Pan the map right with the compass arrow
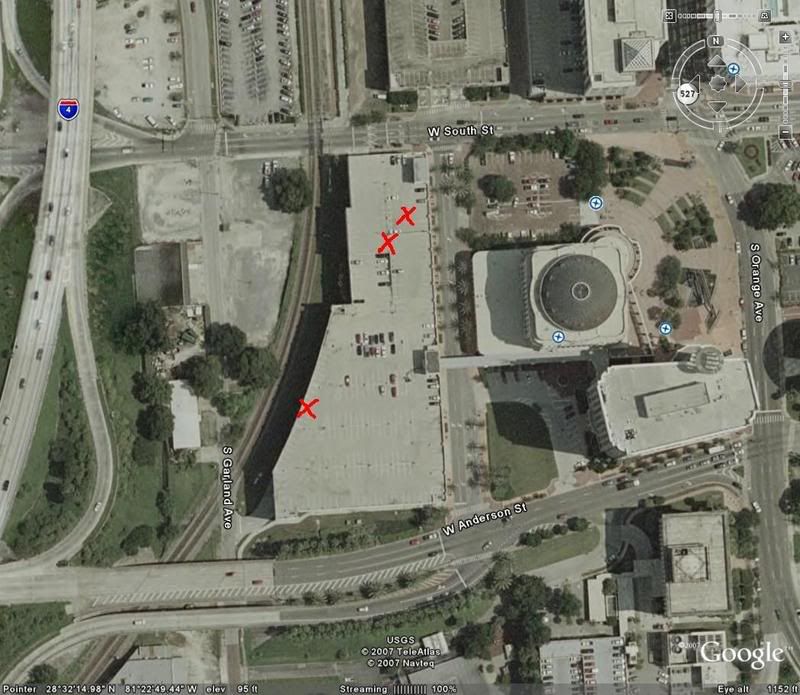Viewport: 800px width, 695px height. (x=739, y=84)
